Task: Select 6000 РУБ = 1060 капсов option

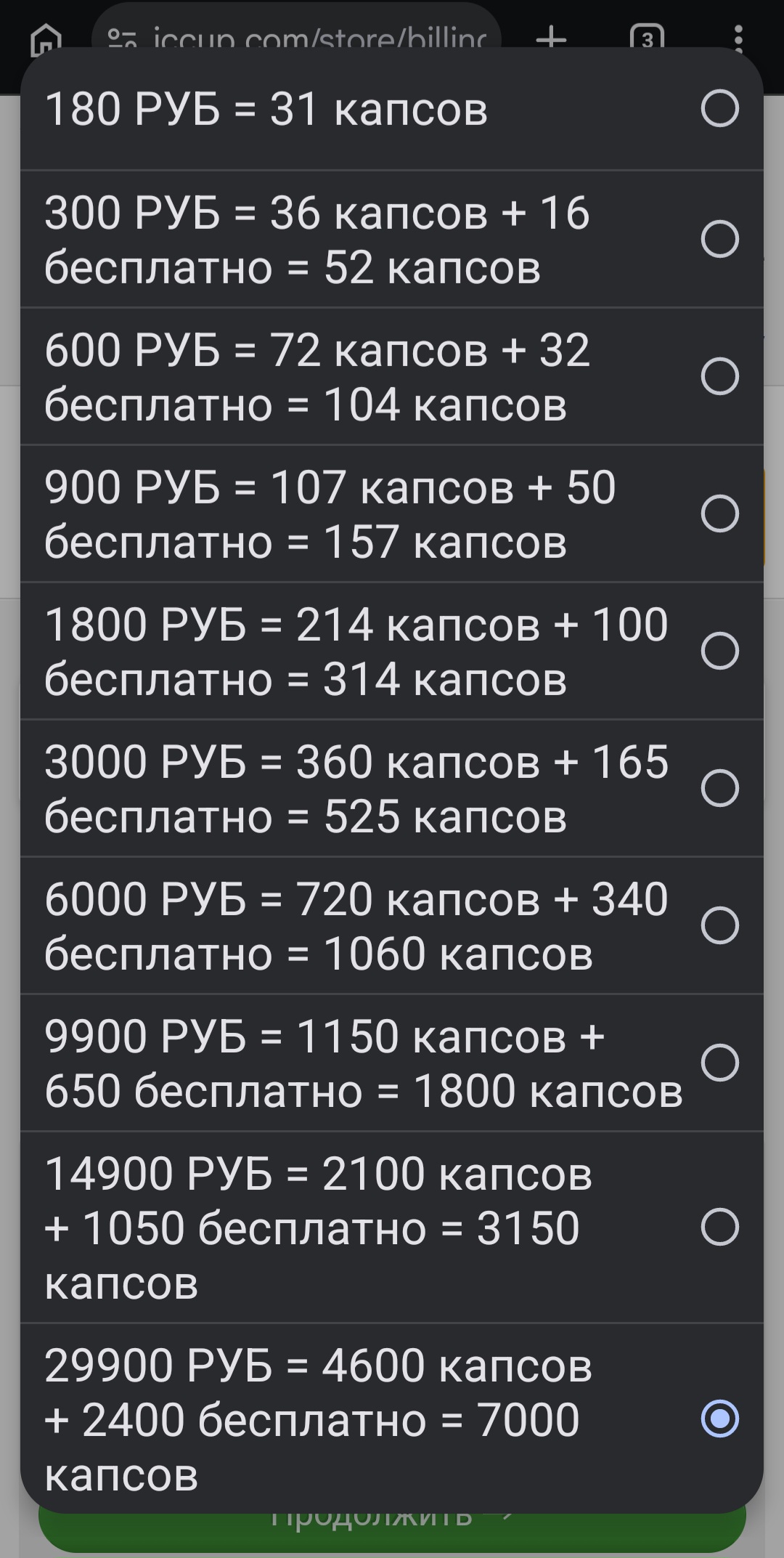Action: pyautogui.click(x=392, y=925)
